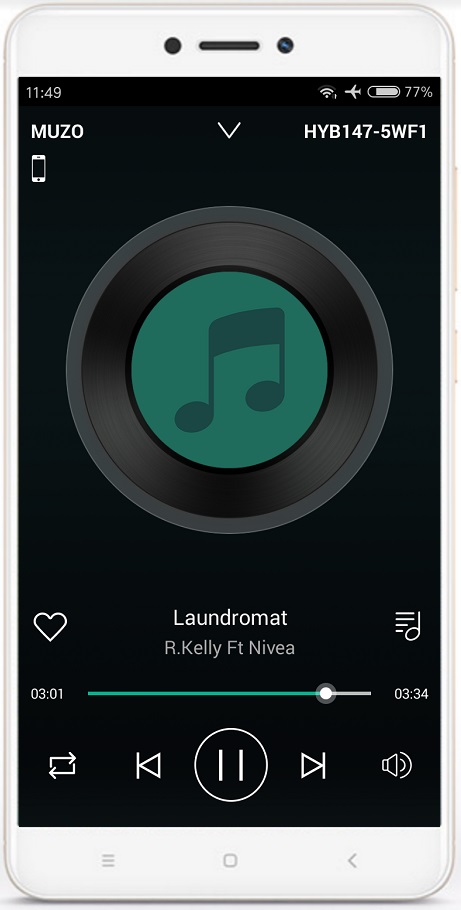Pause the current song
Screen dimensions: 461x910
[231, 764]
